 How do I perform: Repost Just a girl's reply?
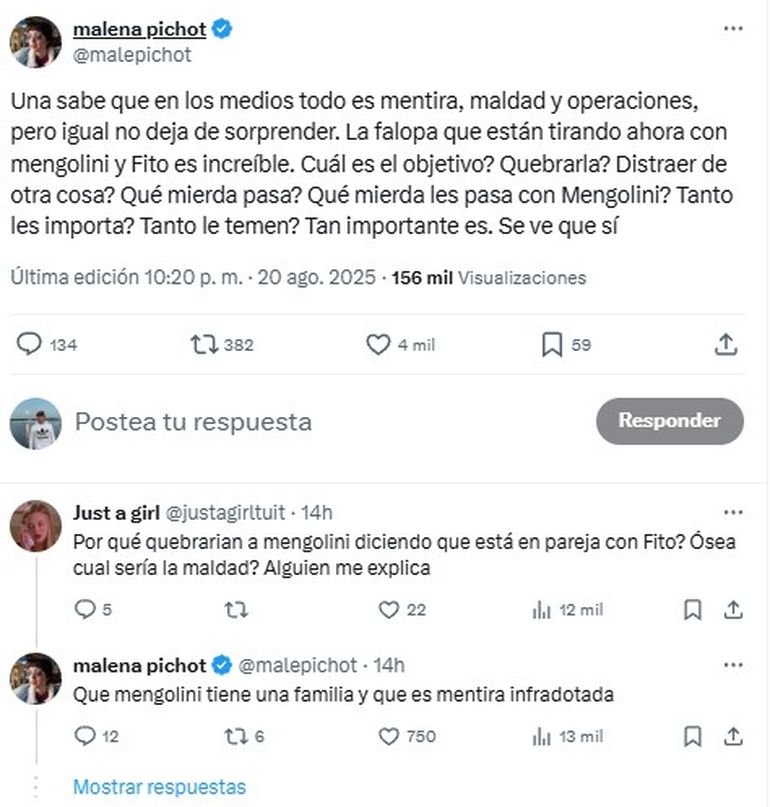click(x=236, y=609)
